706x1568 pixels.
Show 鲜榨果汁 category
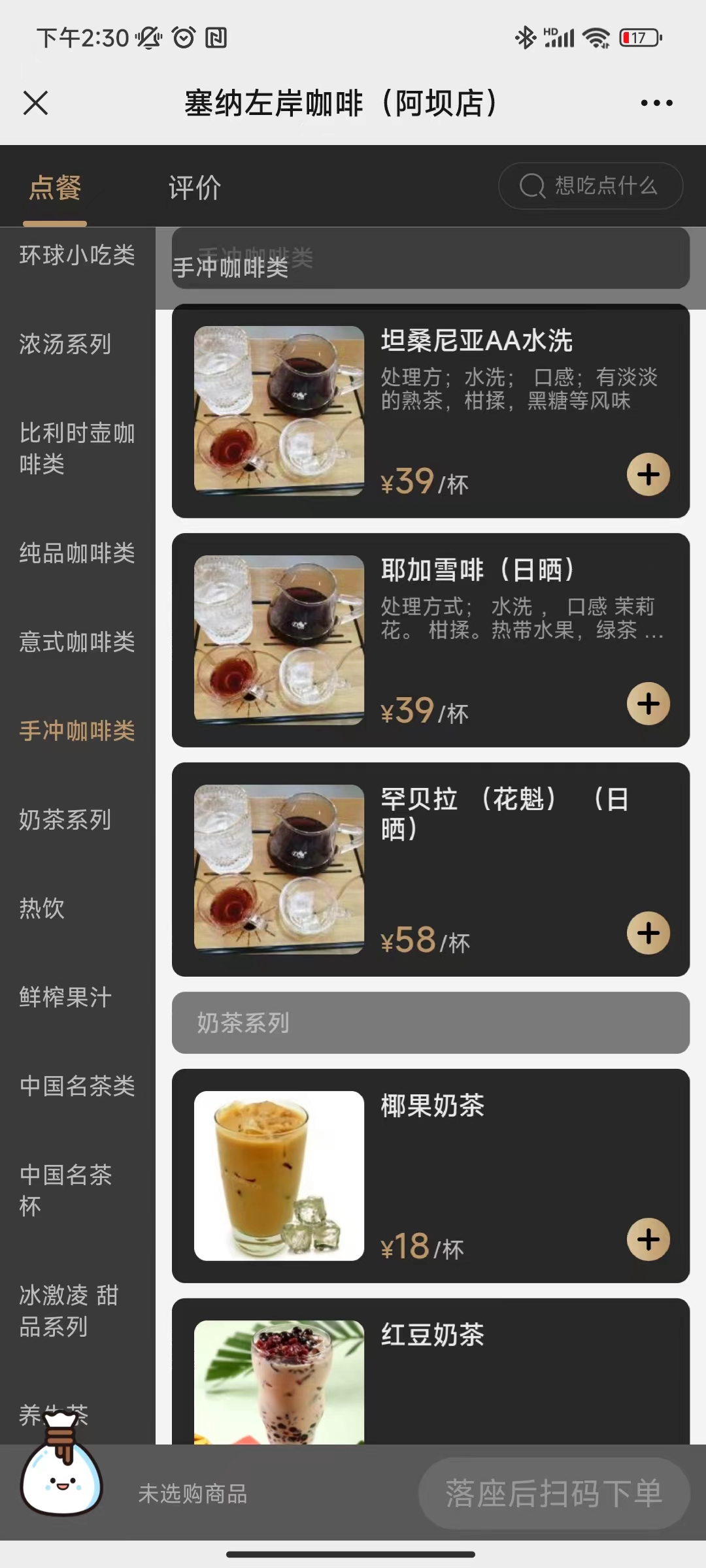coord(65,997)
